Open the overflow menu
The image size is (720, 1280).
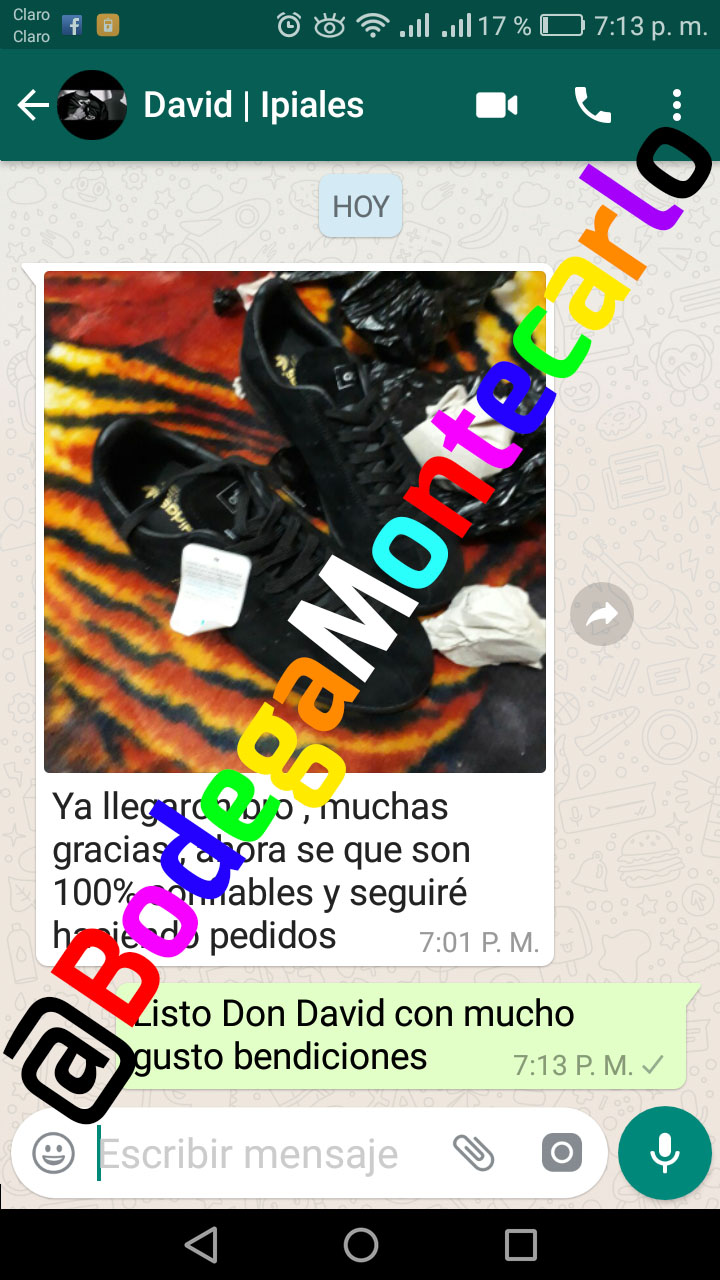tap(677, 105)
